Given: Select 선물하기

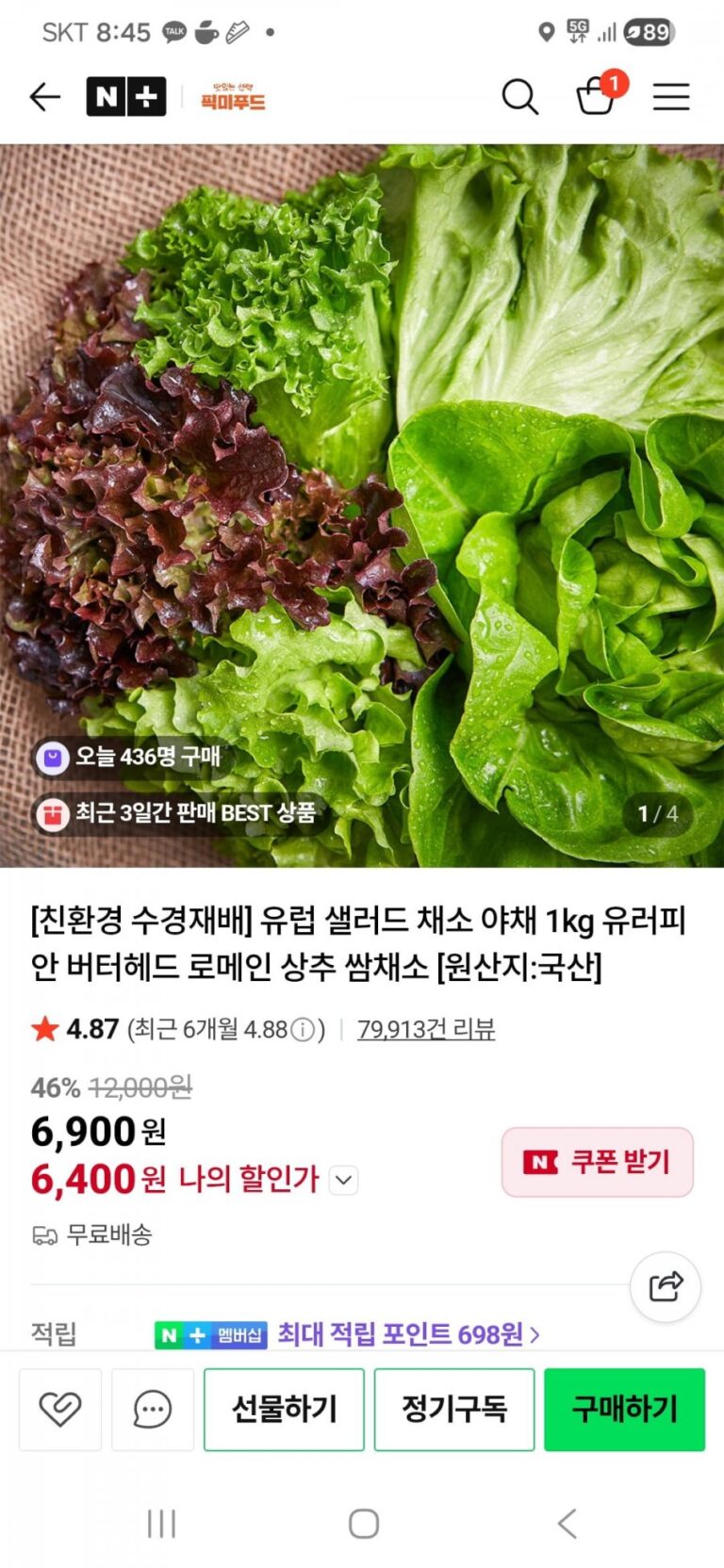Looking at the screenshot, I should click(x=284, y=1410).
